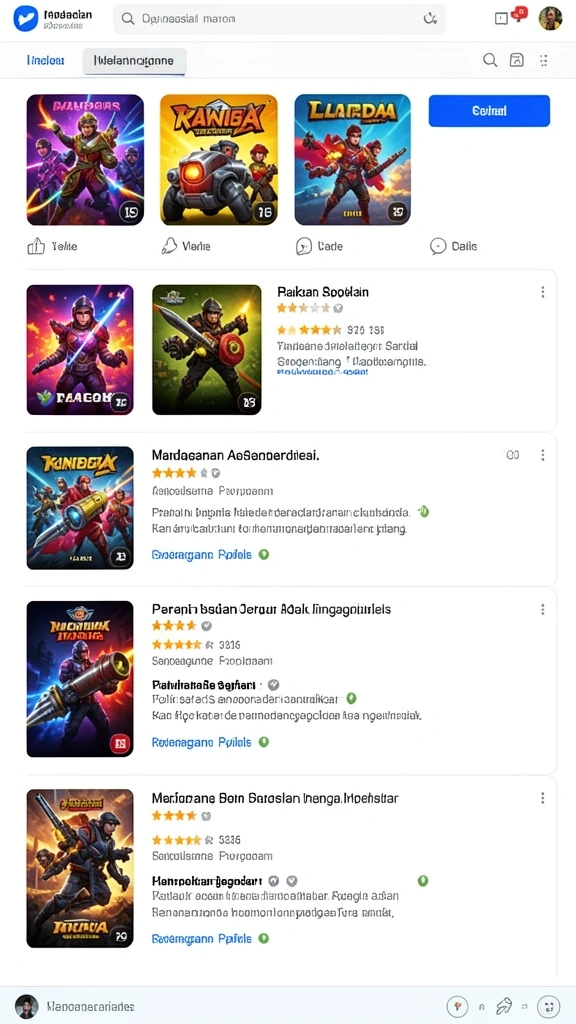Viewport: 576px width, 1024px height.
Task: Open the green warrior thumbnail numbered 28
Action: pos(206,349)
